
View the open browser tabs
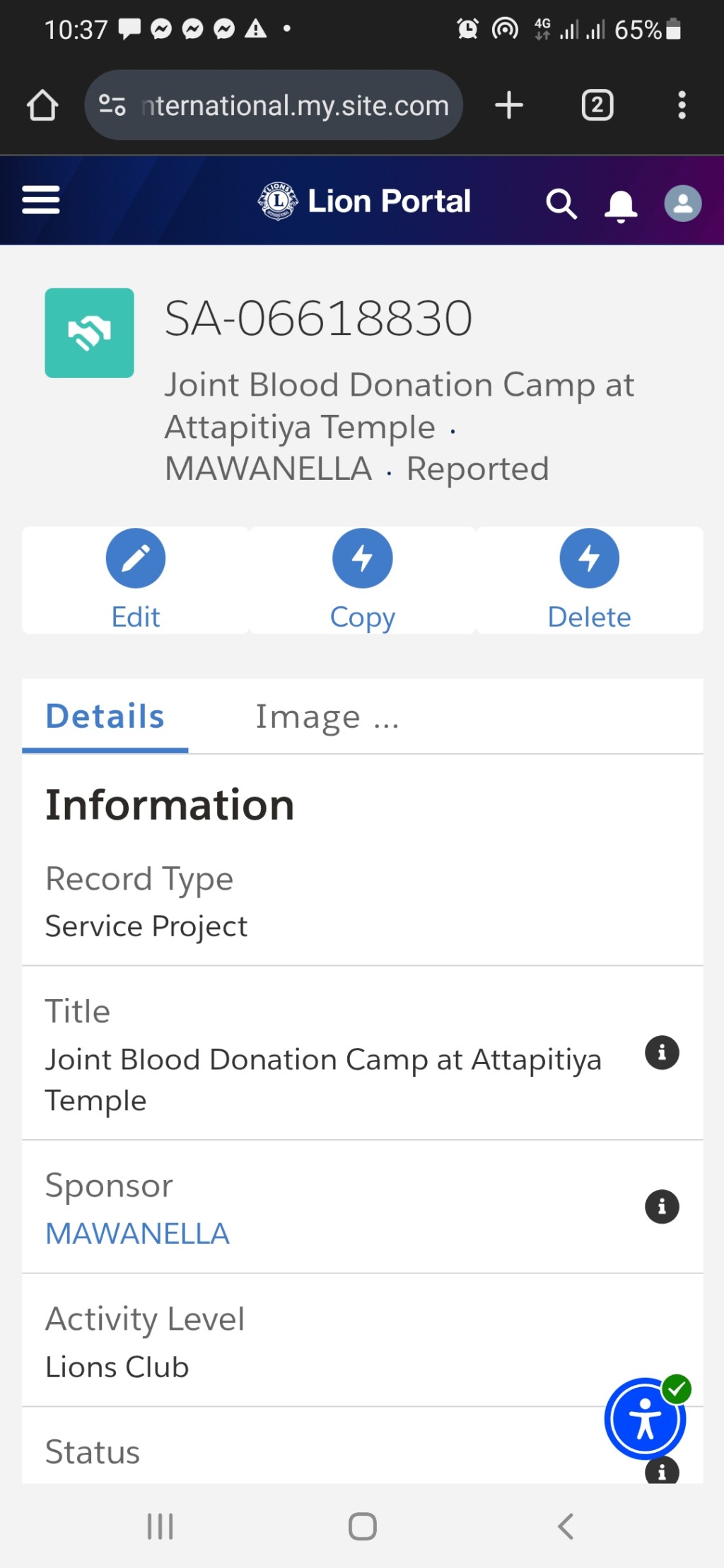tap(597, 105)
